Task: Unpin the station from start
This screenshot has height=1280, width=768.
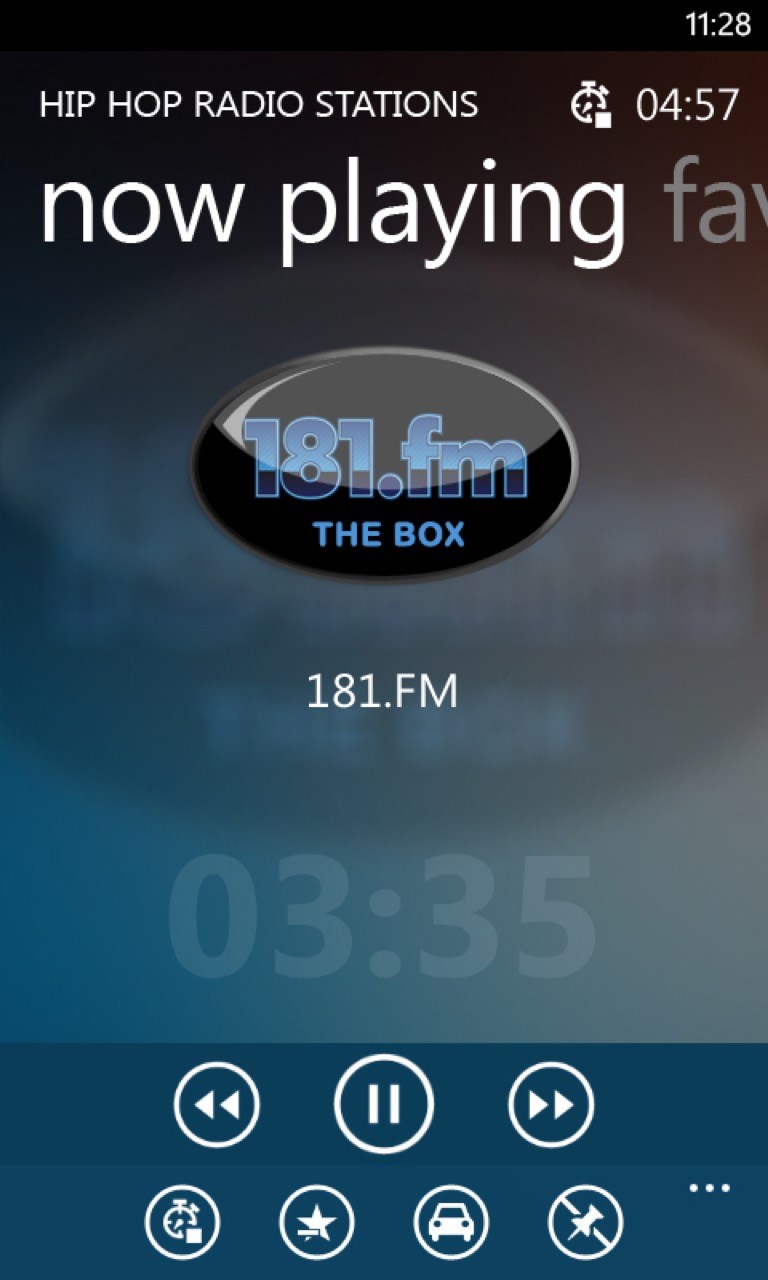Action: (x=586, y=1221)
